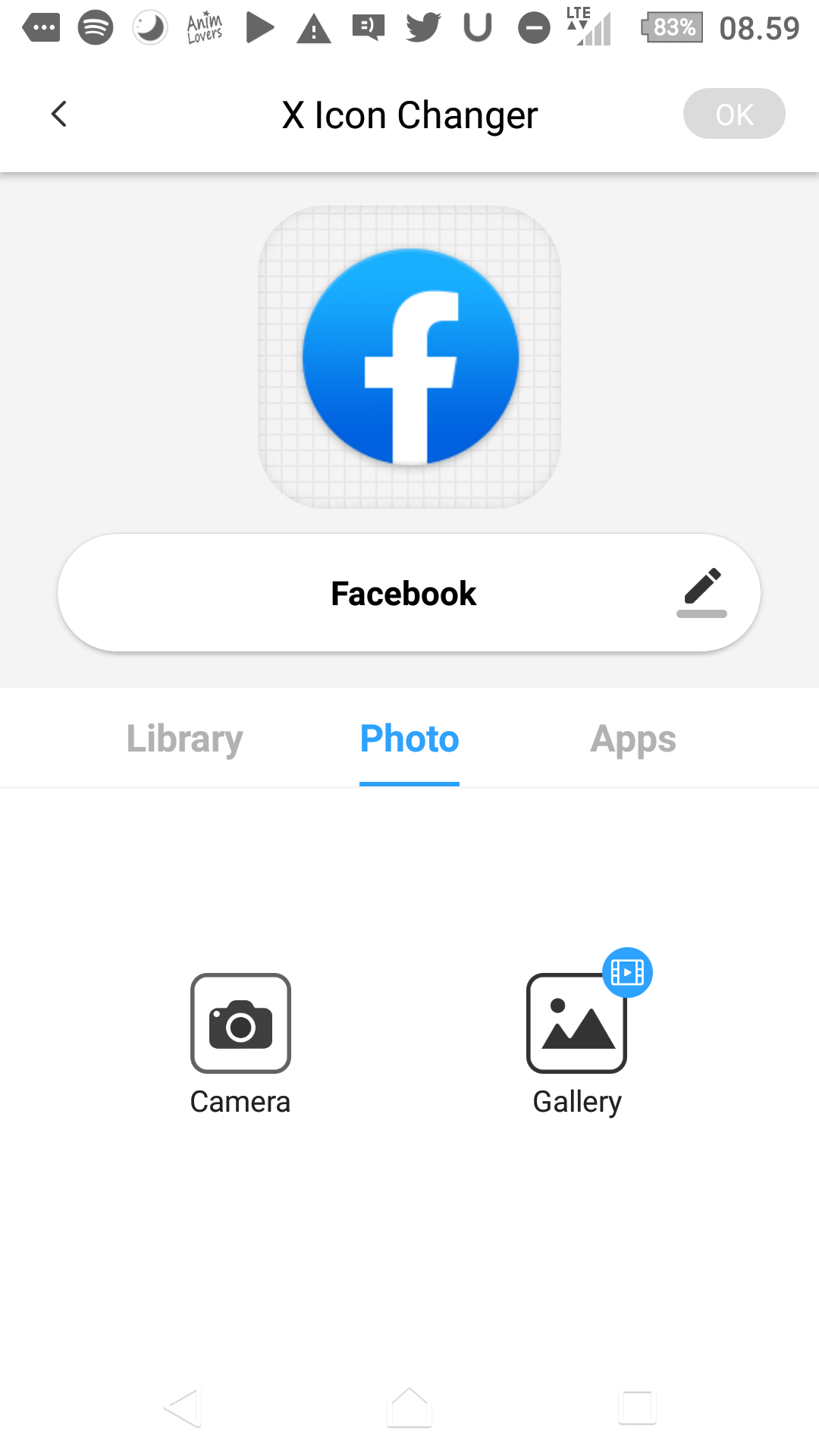This screenshot has width=819, height=1456.
Task: Tap the video badge on Gallery icon
Action: [x=627, y=973]
